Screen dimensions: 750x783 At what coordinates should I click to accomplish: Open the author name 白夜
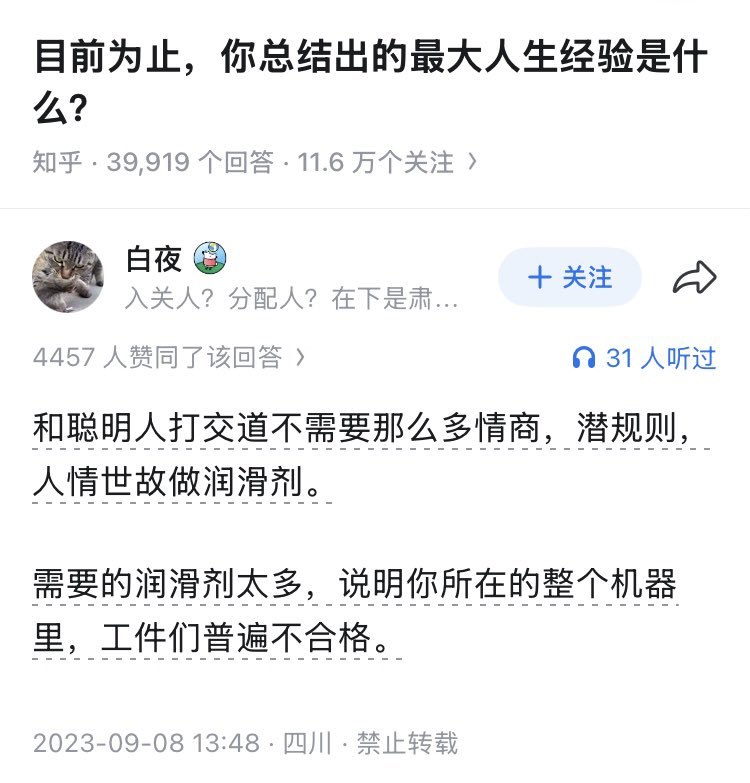point(154,259)
